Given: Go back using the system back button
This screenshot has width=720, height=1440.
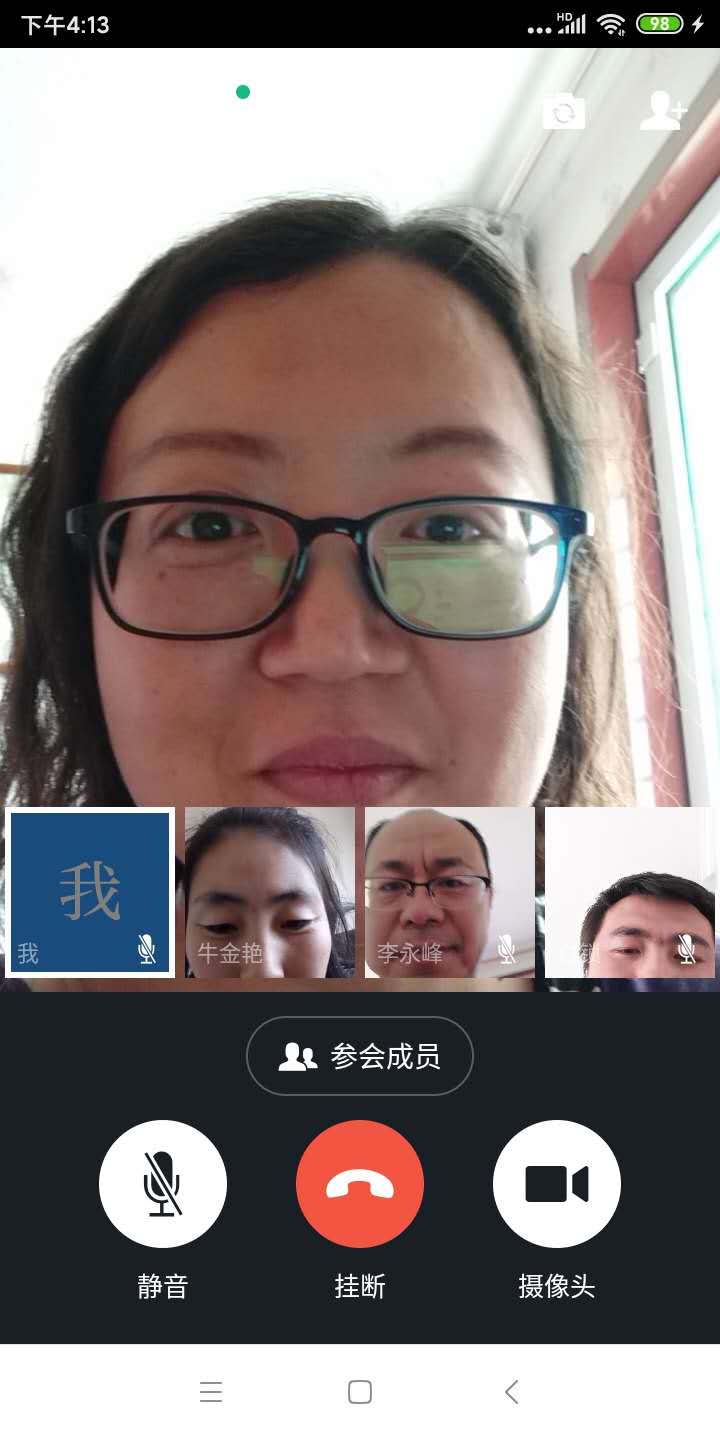Looking at the screenshot, I should pyautogui.click(x=511, y=1392).
